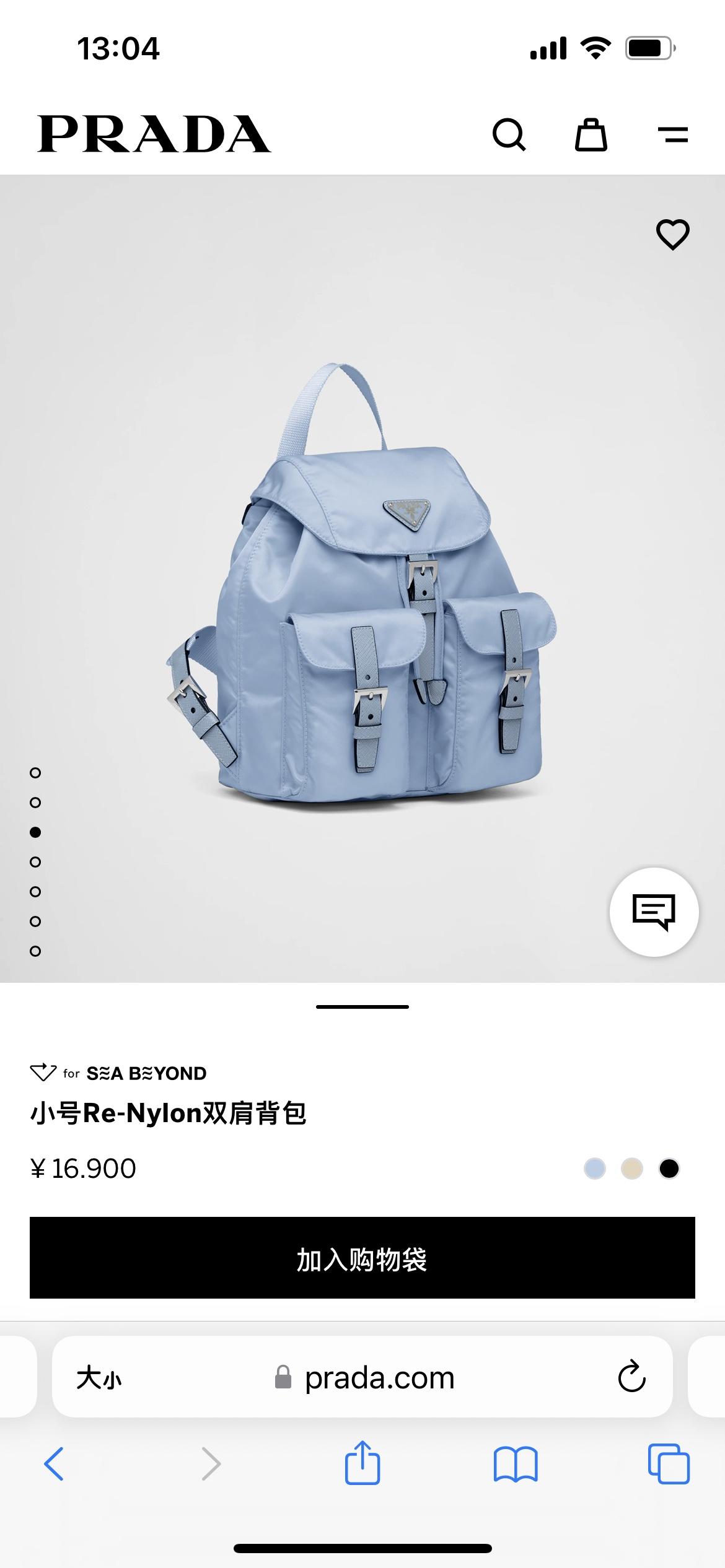Open the hamburger menu
Image resolution: width=725 pixels, height=1568 pixels.
pyautogui.click(x=673, y=134)
